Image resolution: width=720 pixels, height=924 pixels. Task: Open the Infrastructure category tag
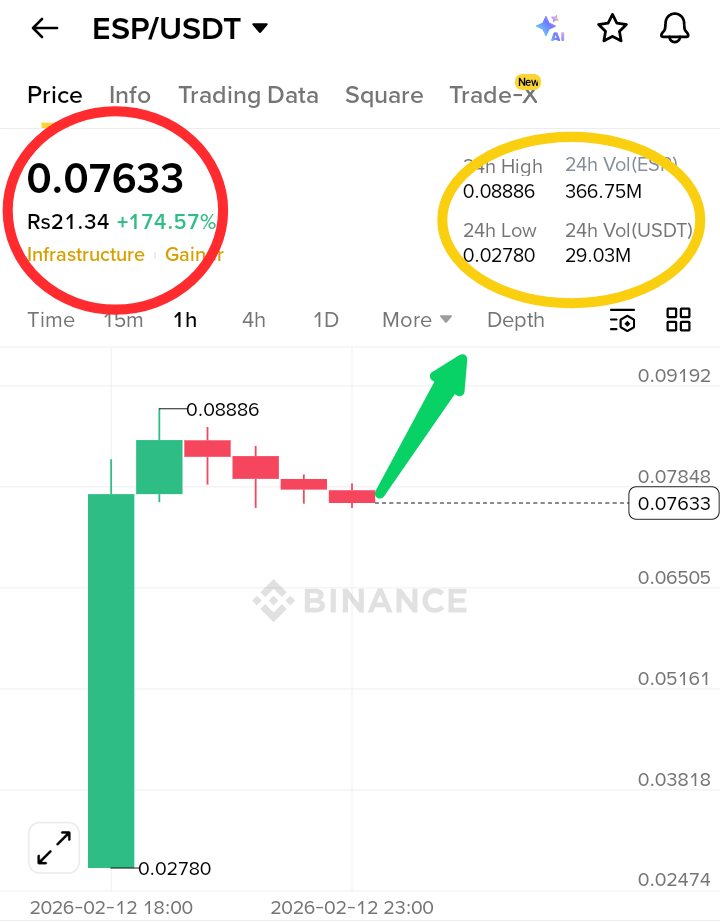pyautogui.click(x=86, y=255)
